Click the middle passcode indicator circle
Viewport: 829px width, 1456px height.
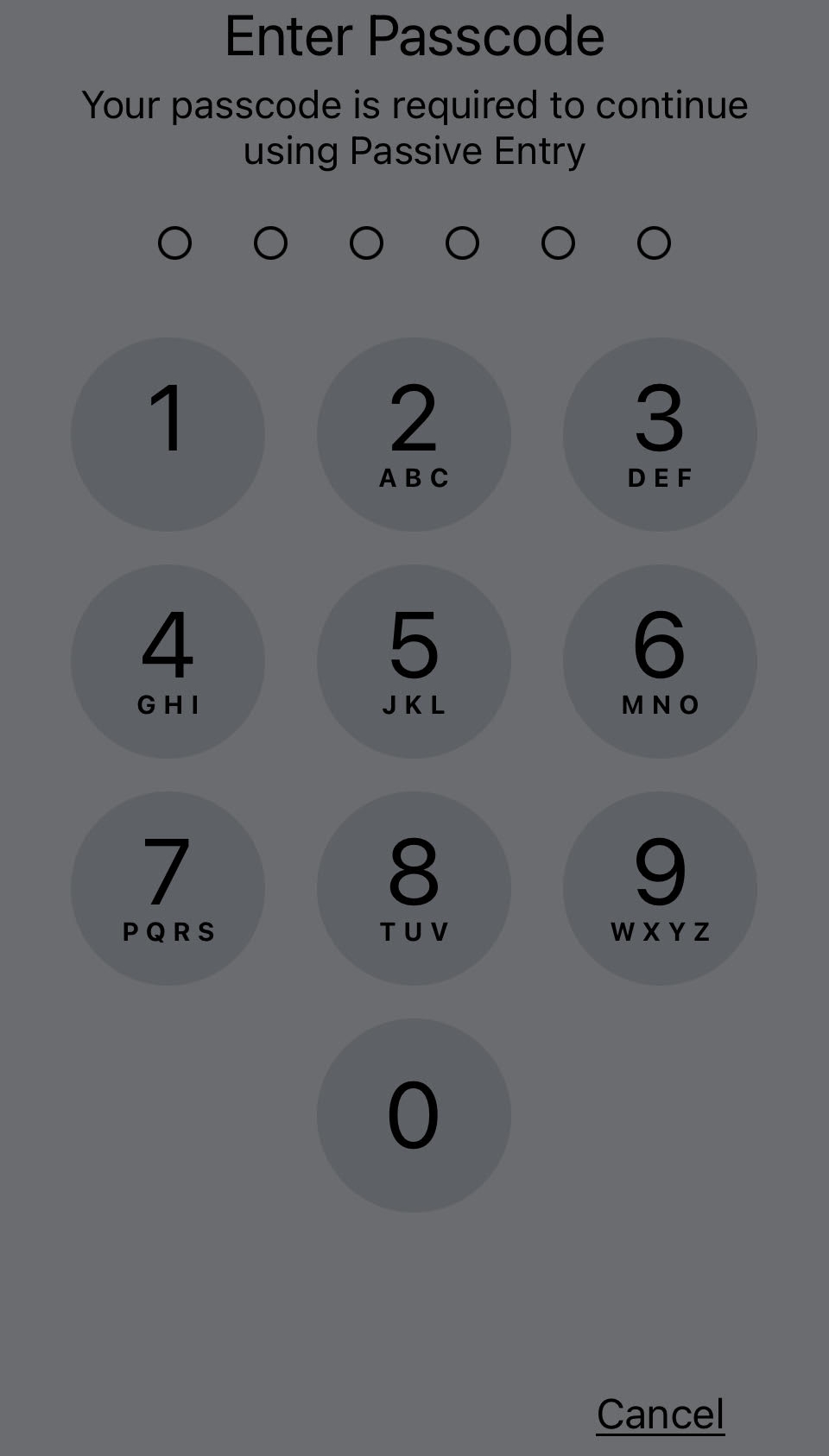click(x=367, y=243)
